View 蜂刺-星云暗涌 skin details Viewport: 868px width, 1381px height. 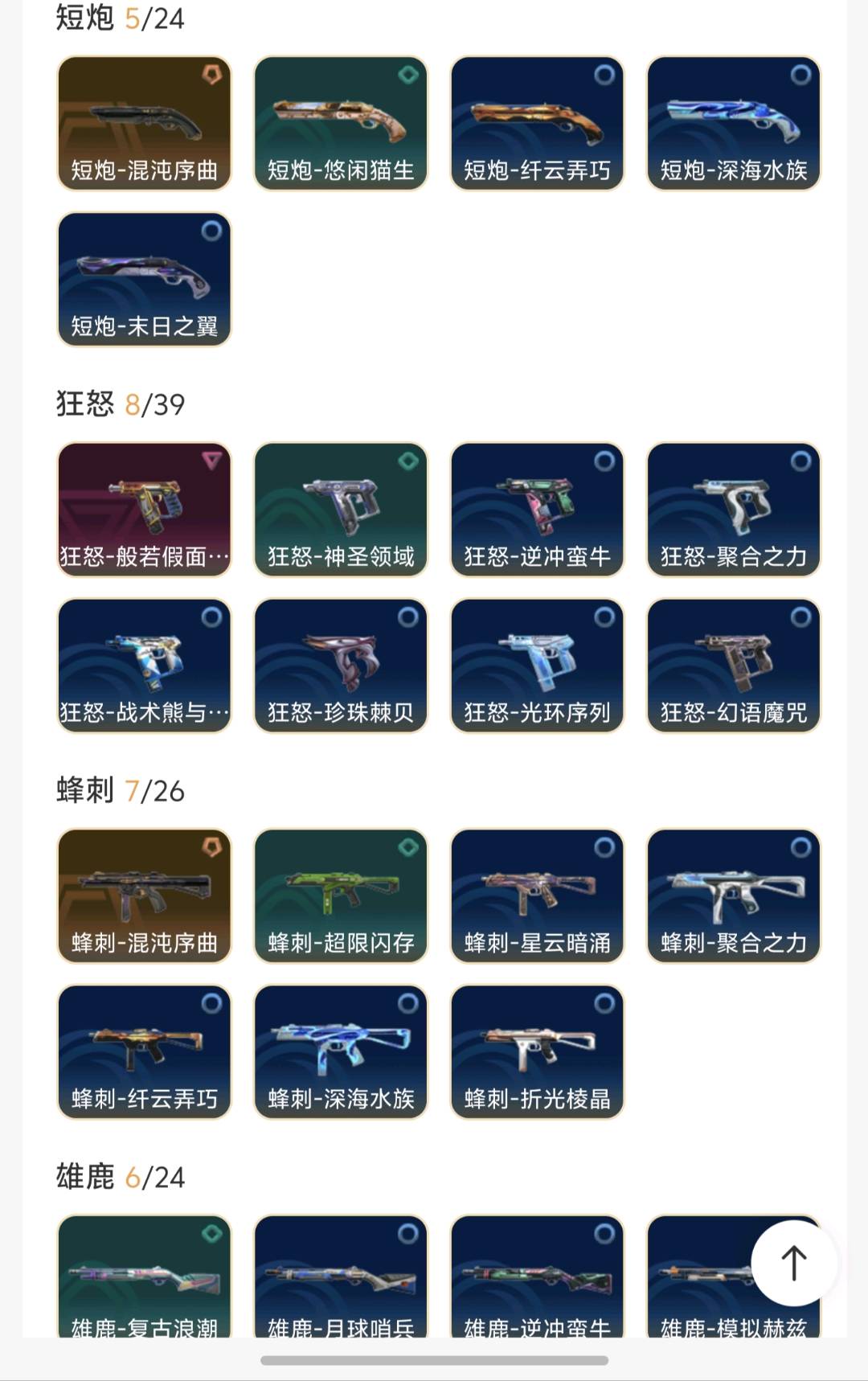537,895
